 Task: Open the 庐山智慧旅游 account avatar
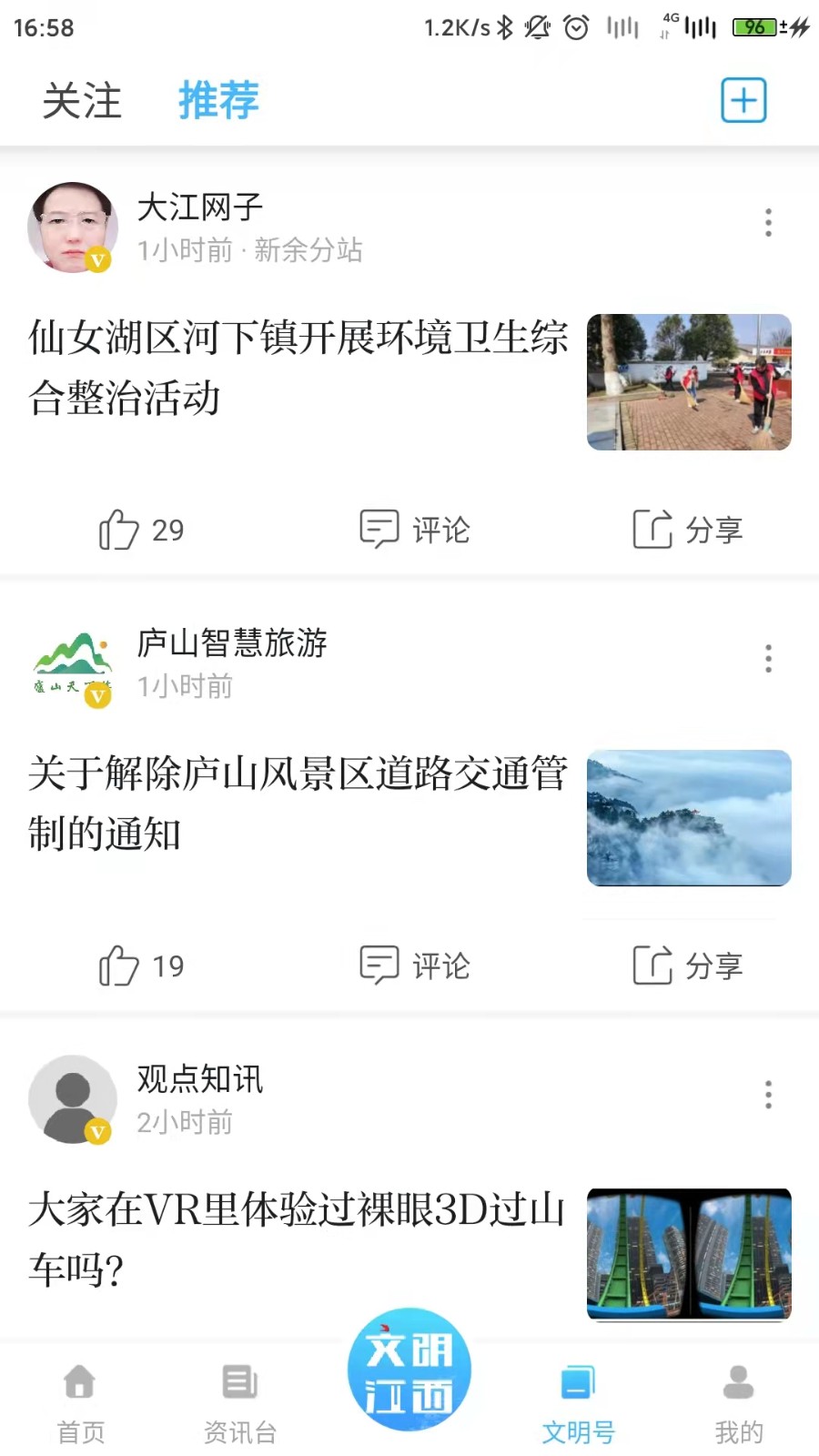tap(73, 664)
